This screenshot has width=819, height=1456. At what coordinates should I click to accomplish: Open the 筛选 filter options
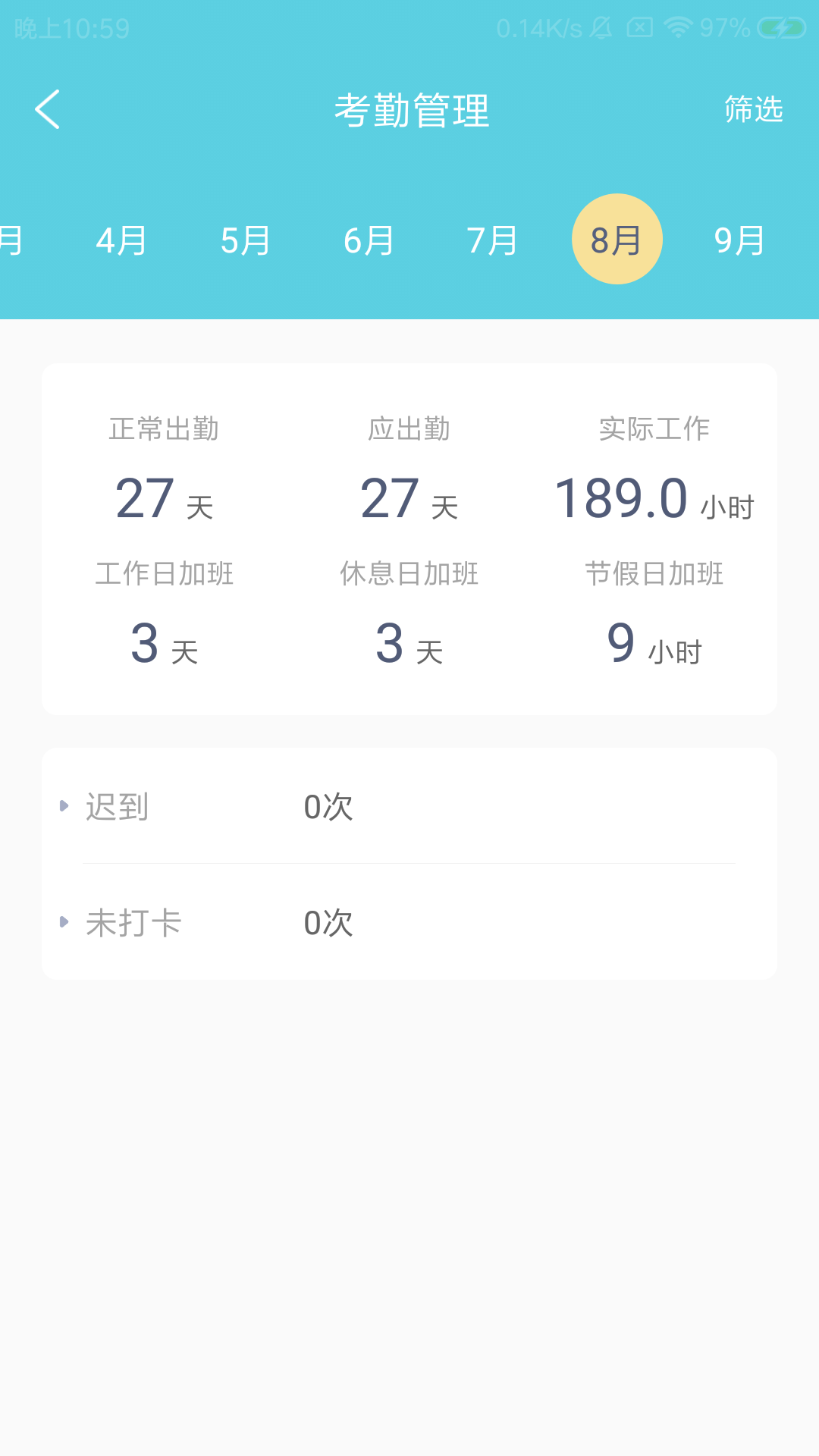point(753,111)
